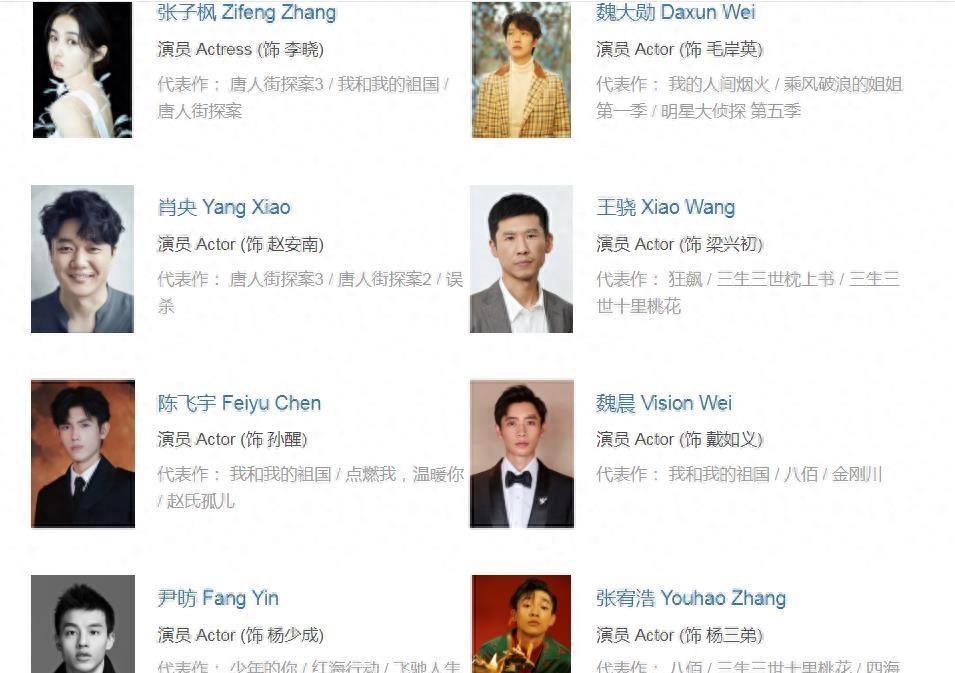Image resolution: width=955 pixels, height=673 pixels.
Task: Open Zifeng Zhang's profile link
Action: (x=247, y=13)
